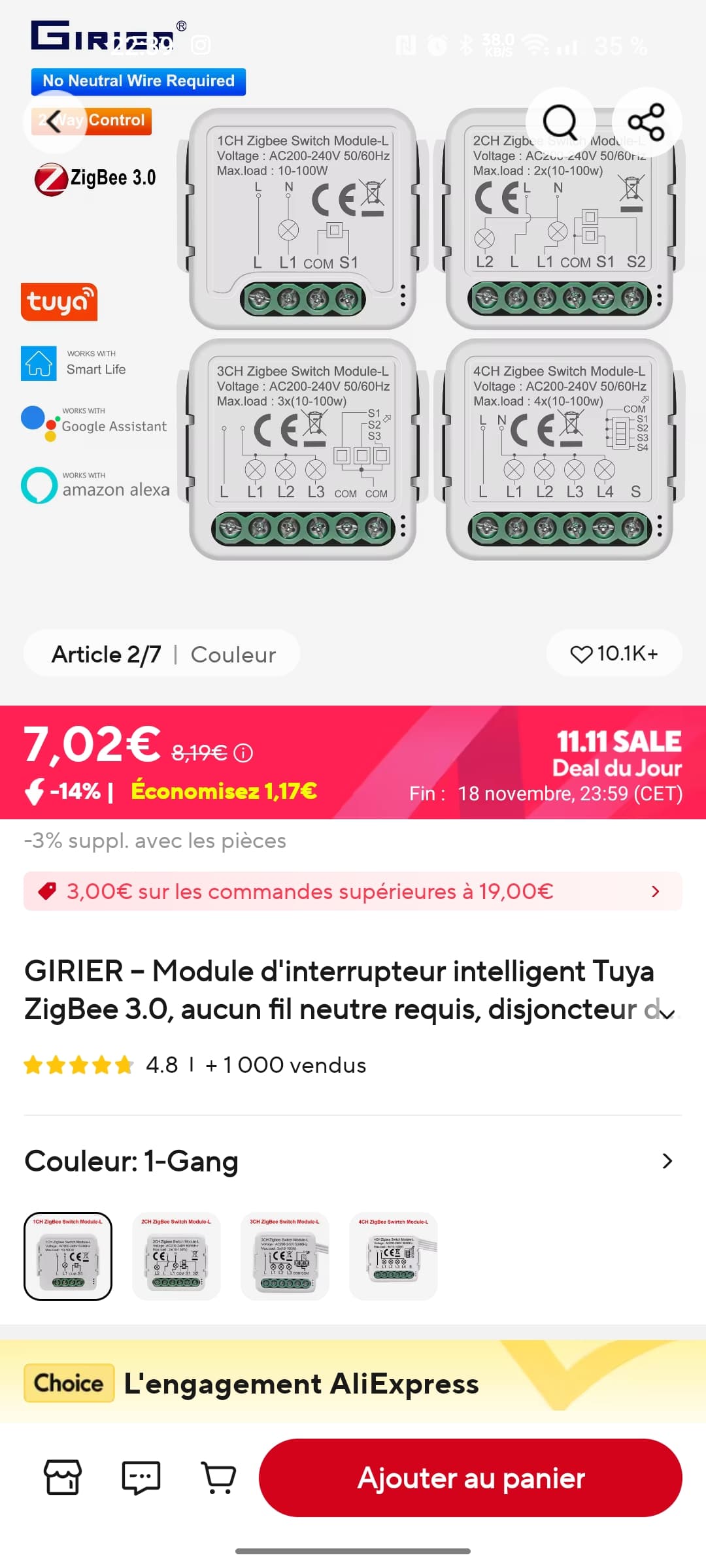This screenshot has height=1568, width=706.
Task: Select the 1CH ZigBee Switch Module variant
Action: 68,1256
